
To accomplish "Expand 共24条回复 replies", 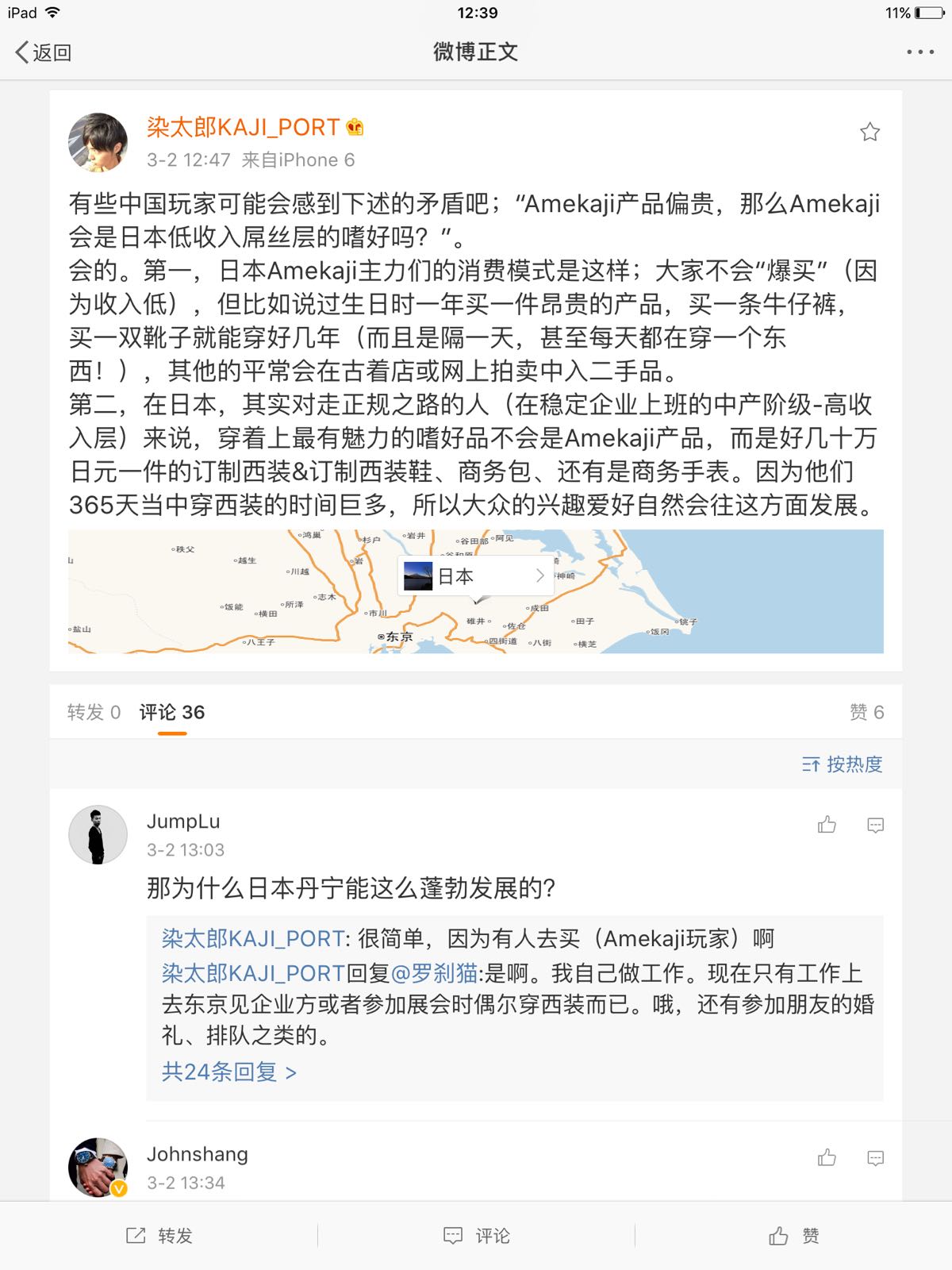I will 228,1072.
